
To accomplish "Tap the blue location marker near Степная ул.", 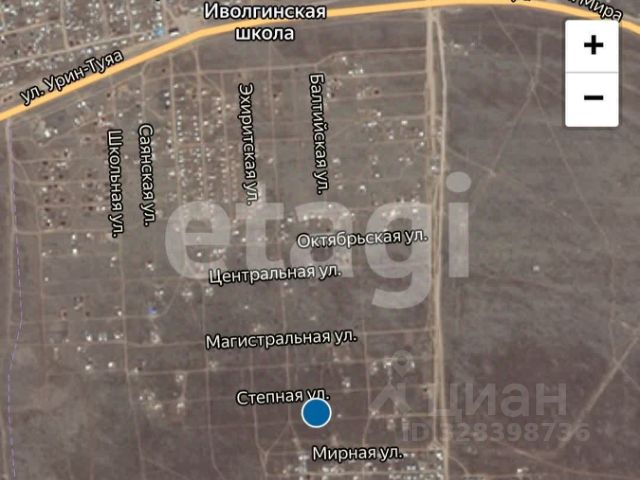I will click(x=317, y=412).
